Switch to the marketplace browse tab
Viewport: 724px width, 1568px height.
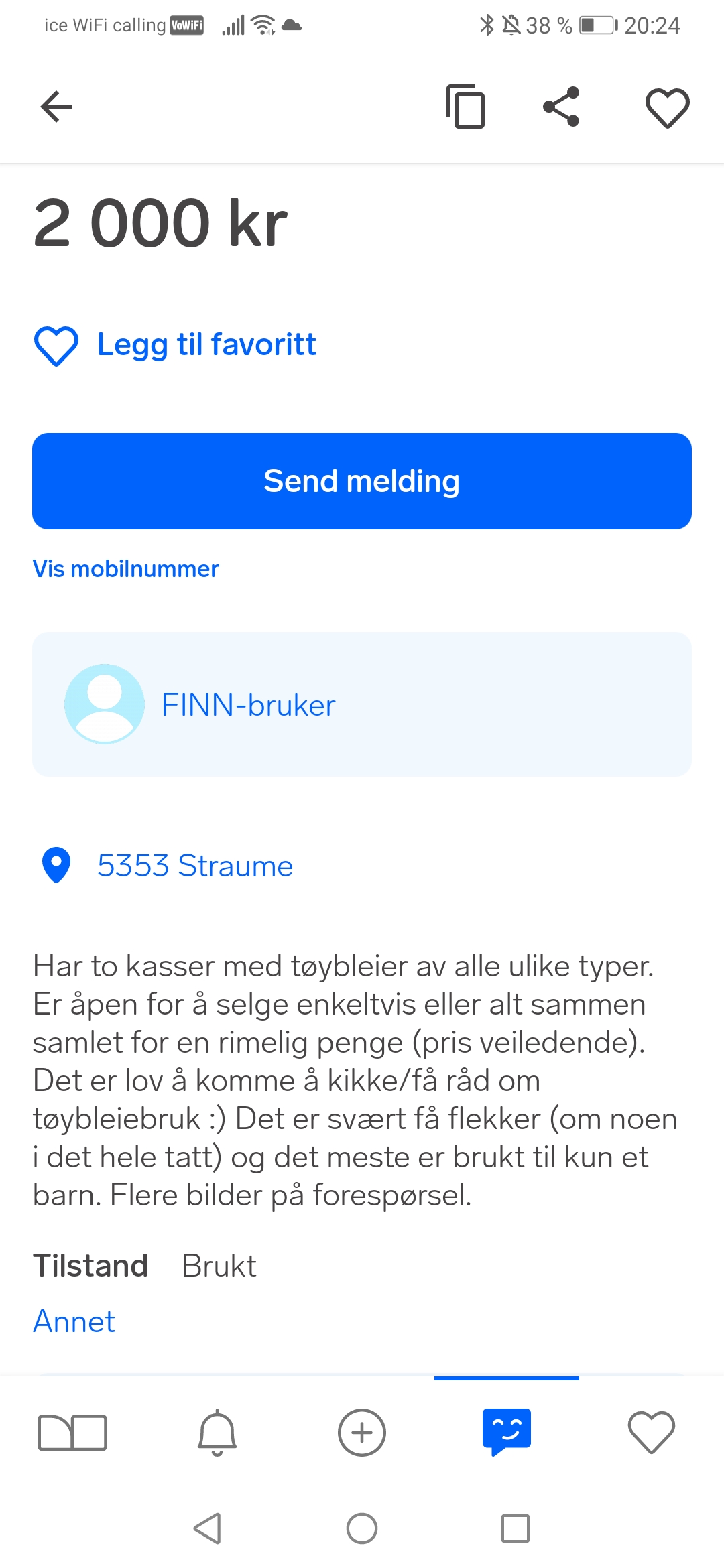point(72,1433)
